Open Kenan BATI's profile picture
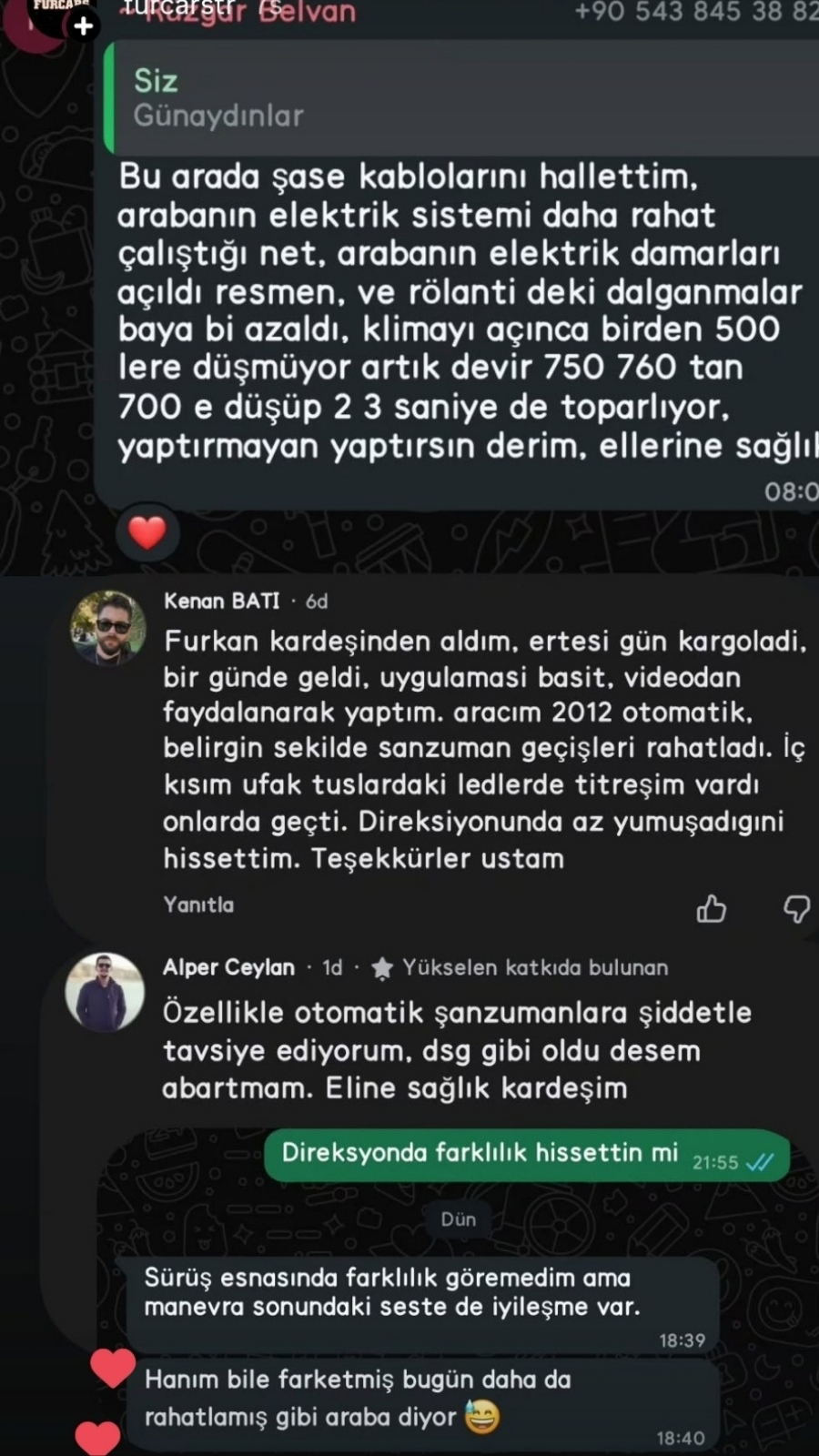The width and height of the screenshot is (819, 1456). pyautogui.click(x=107, y=628)
